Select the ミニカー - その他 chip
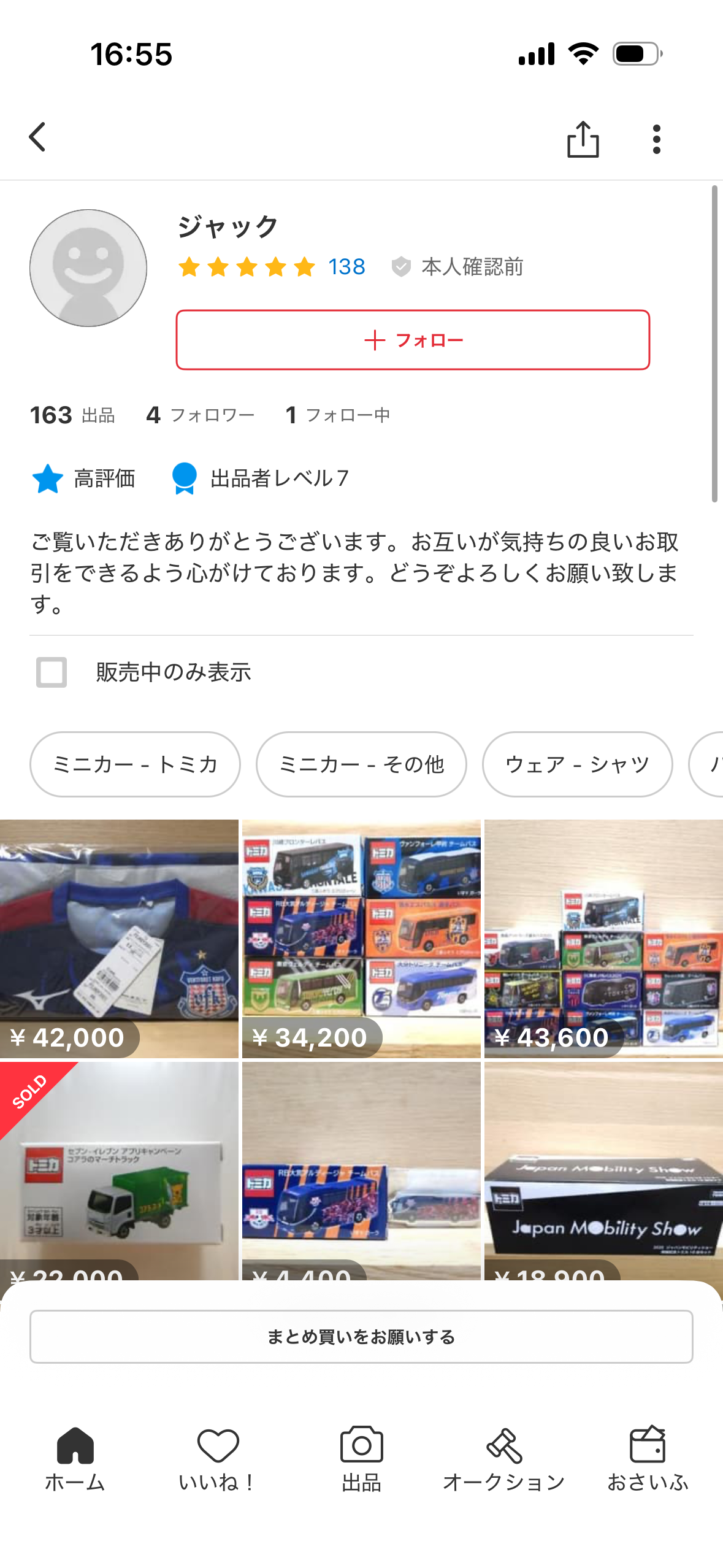The height and width of the screenshot is (1568, 723). click(361, 764)
